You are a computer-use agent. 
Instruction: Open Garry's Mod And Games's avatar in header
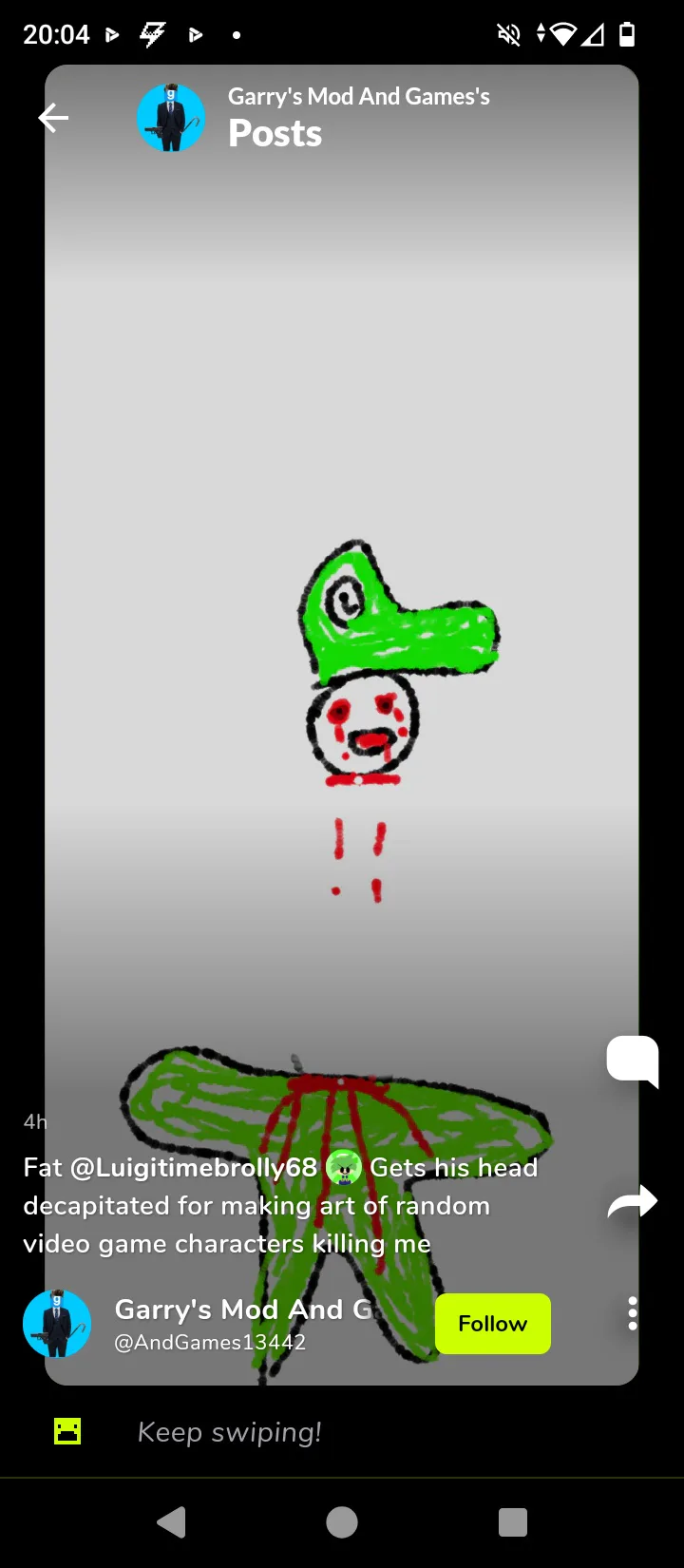[x=171, y=118]
